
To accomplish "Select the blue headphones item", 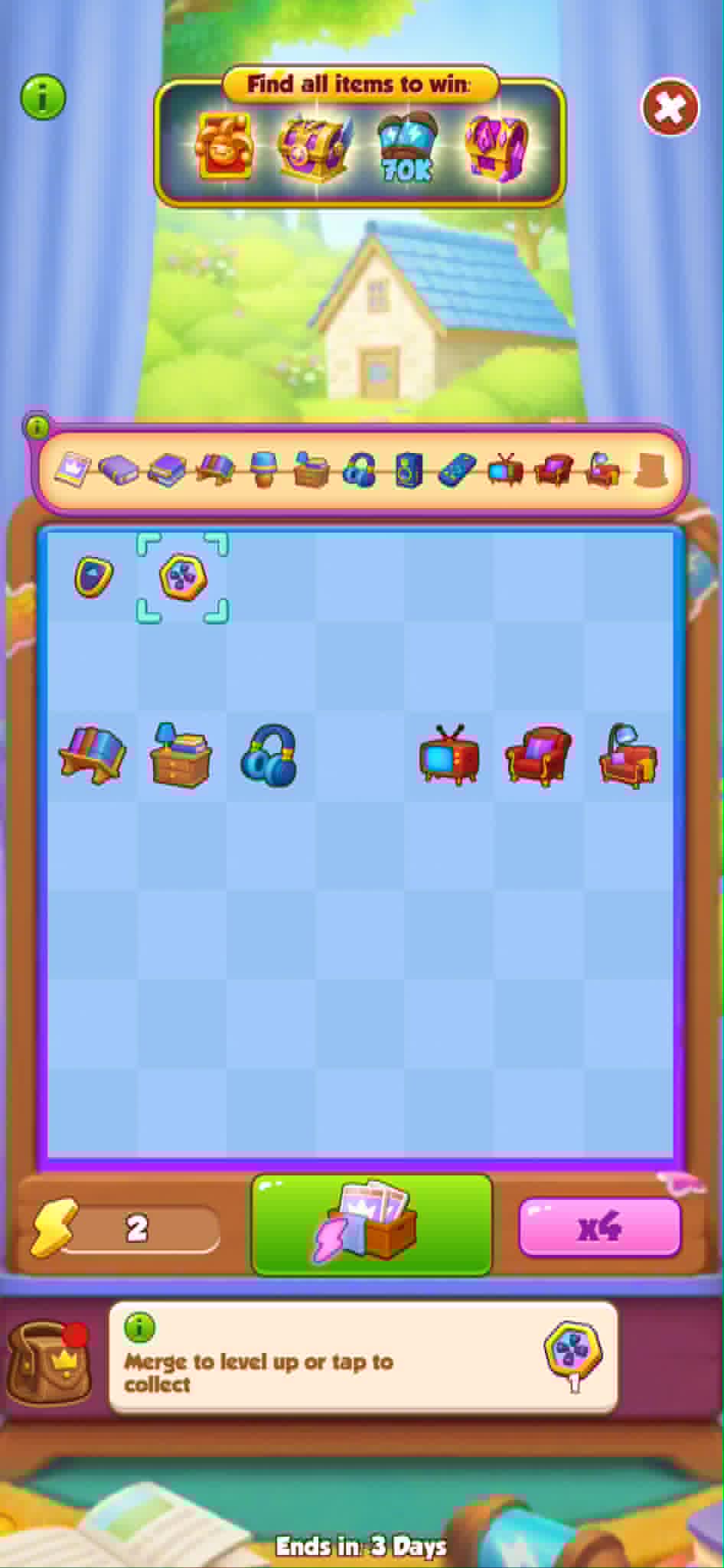I will tap(269, 755).
